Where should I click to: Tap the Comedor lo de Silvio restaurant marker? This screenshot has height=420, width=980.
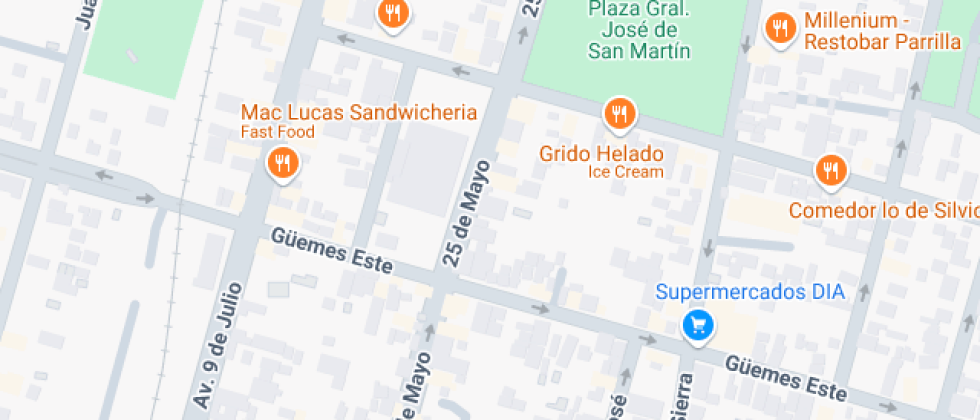(829, 171)
